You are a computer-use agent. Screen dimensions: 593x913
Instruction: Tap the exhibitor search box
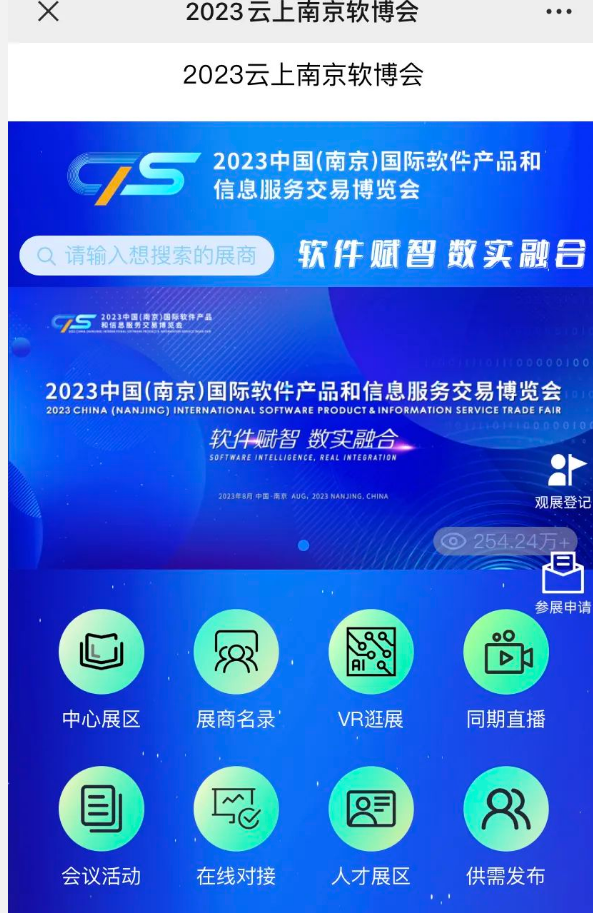tap(147, 256)
